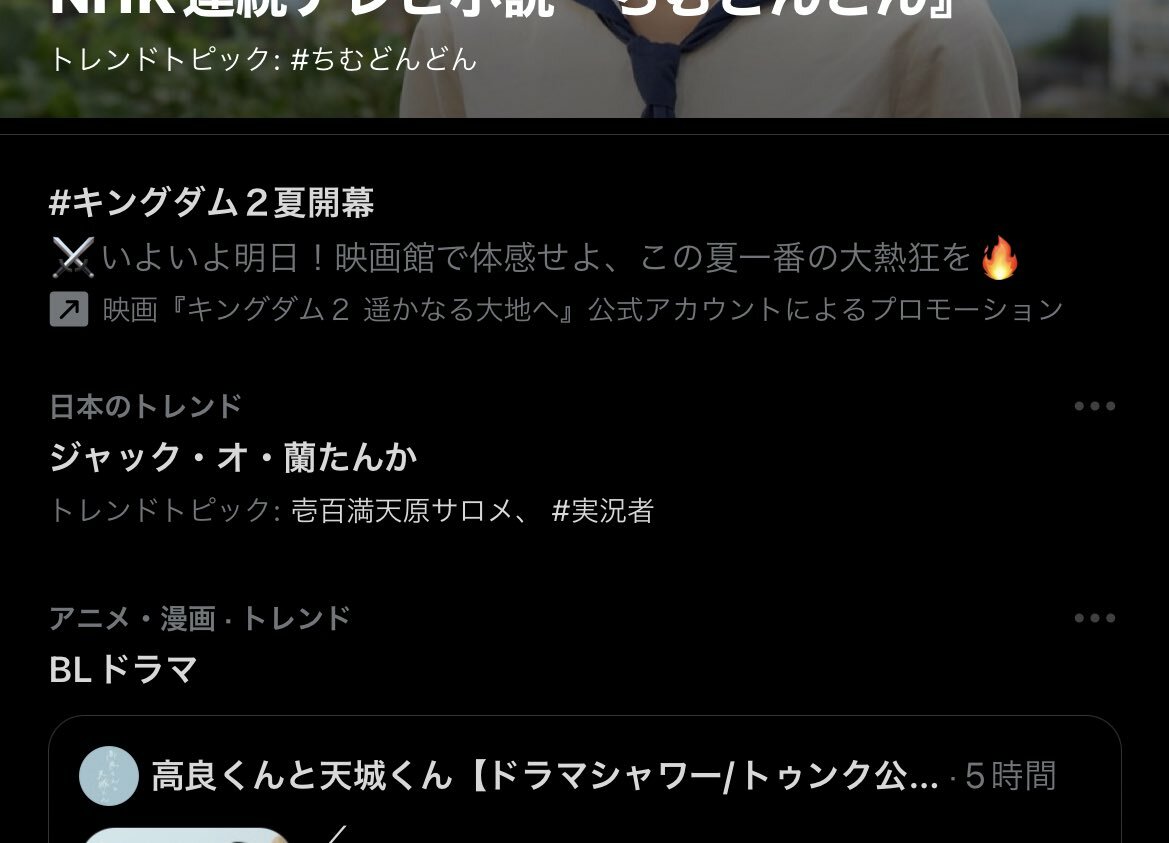Open the tweet by 高良くんと天城くん
Screen dimensions: 1169x843
click(544, 776)
